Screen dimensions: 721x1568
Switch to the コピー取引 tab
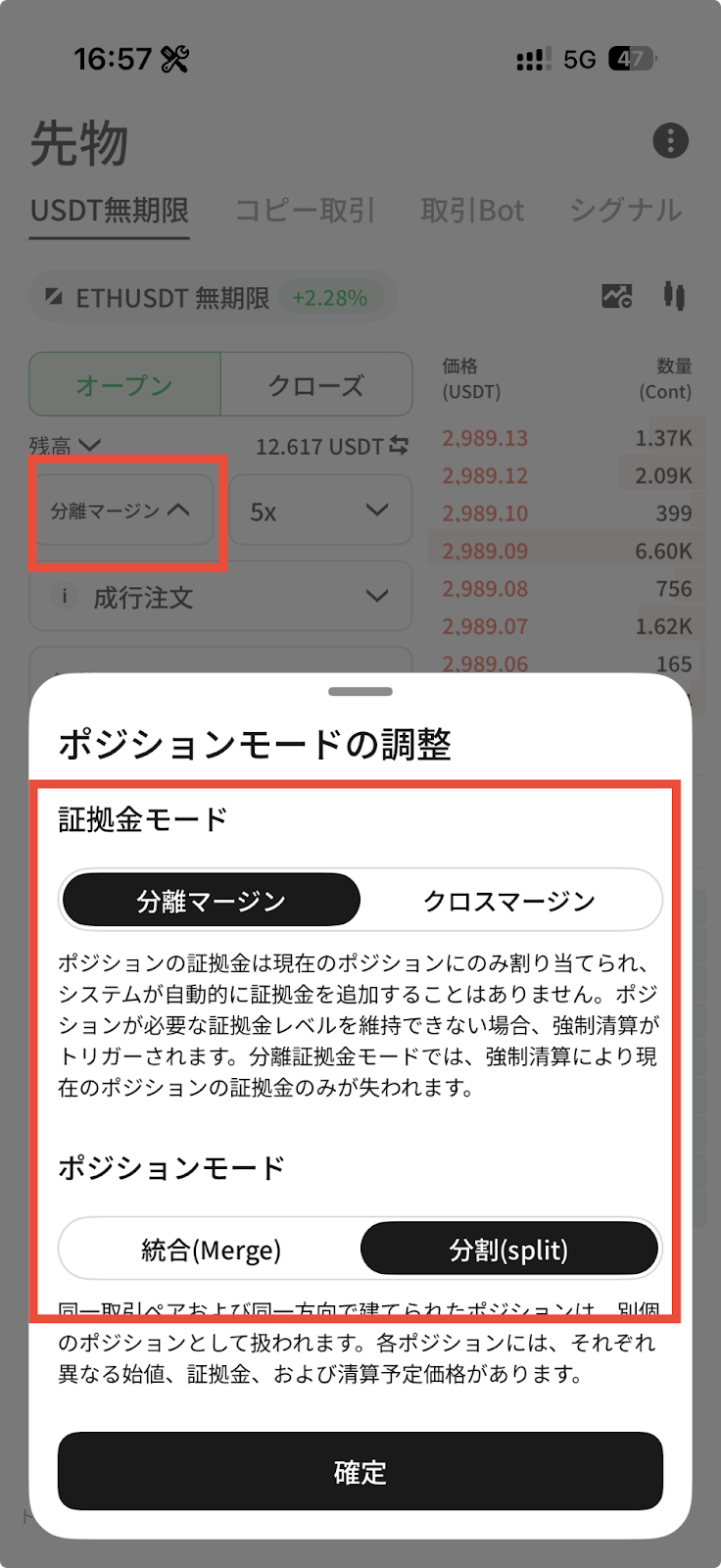[x=305, y=211]
